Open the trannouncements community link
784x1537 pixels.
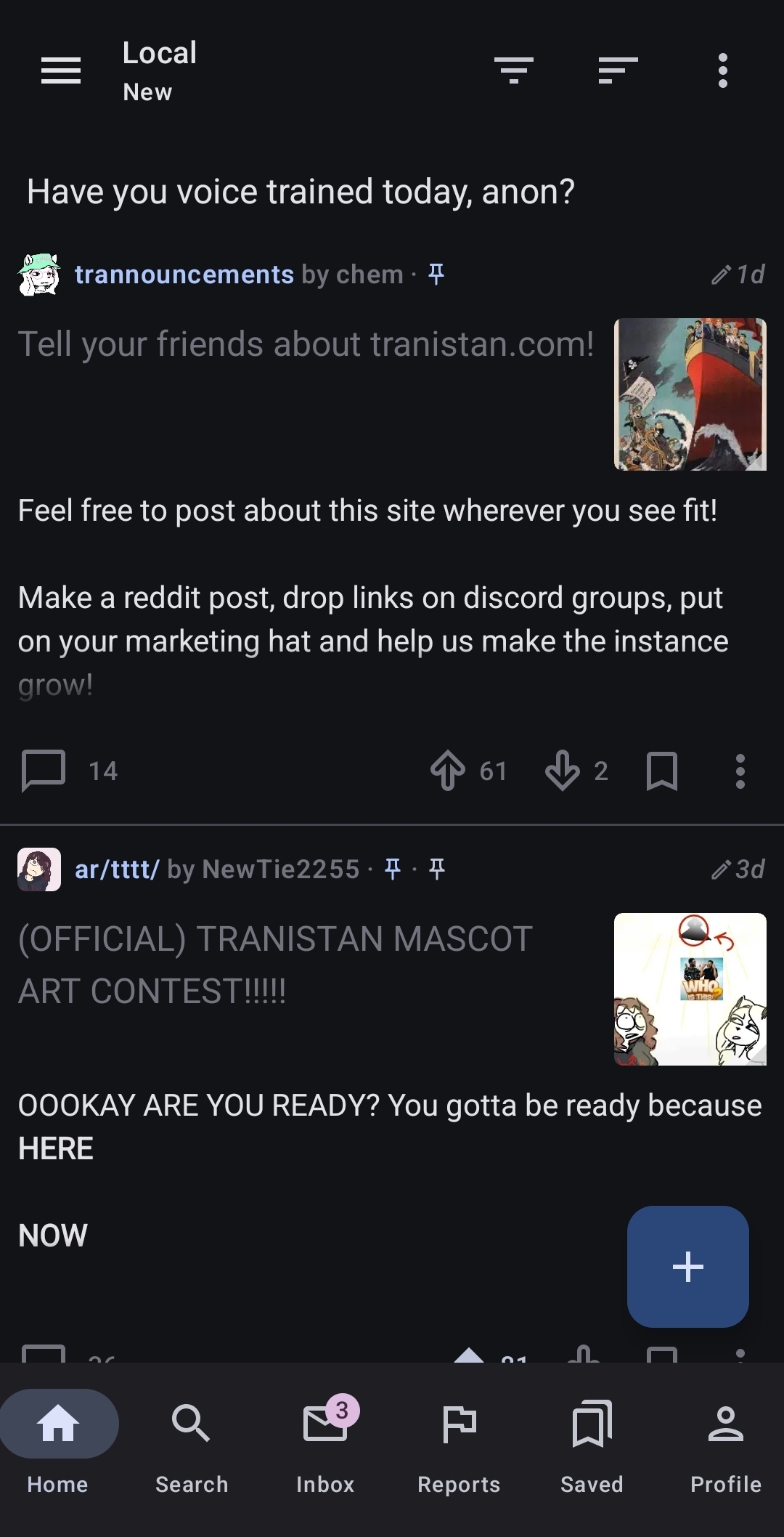pos(184,275)
